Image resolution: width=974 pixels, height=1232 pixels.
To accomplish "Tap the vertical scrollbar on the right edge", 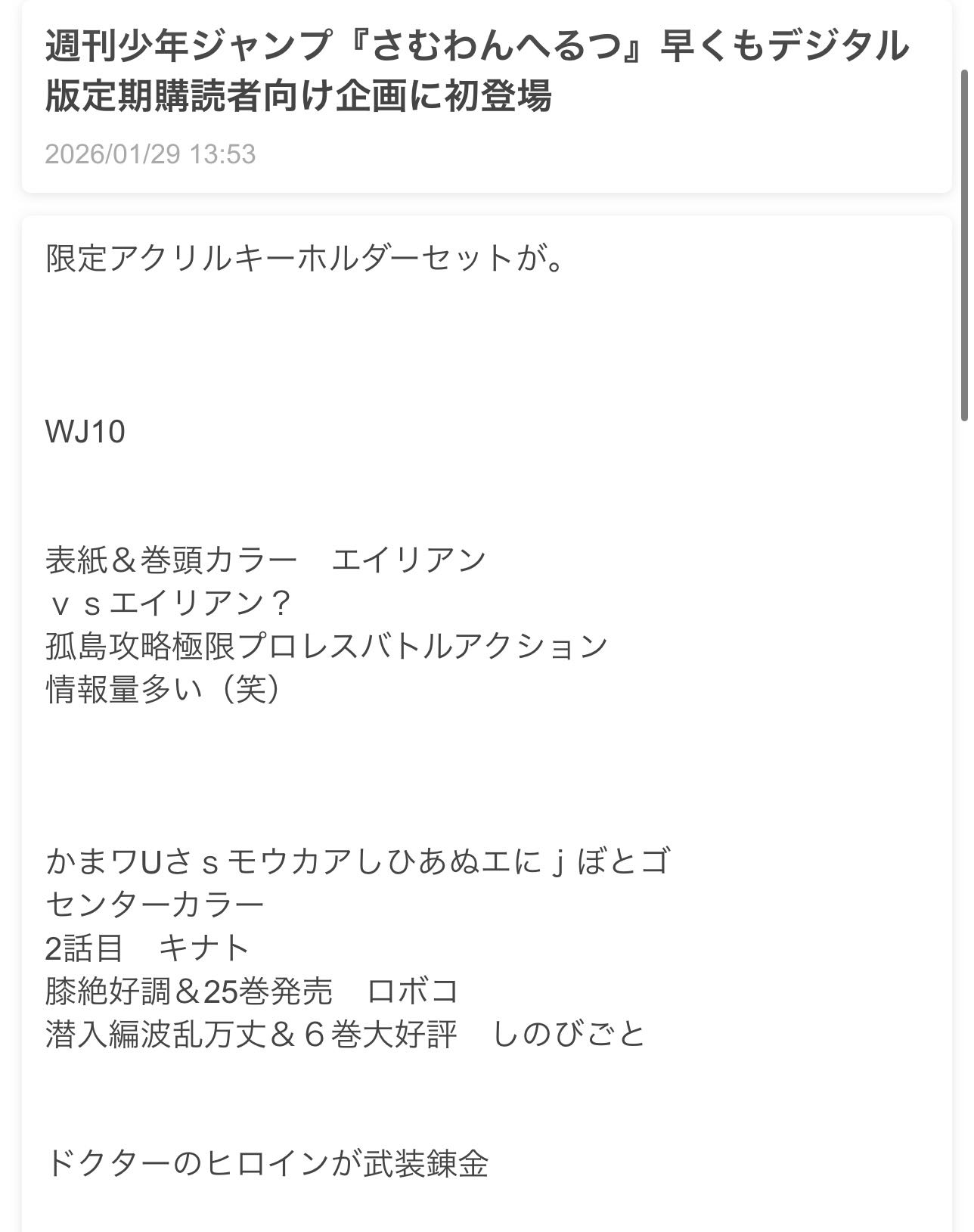I will click(x=964, y=244).
